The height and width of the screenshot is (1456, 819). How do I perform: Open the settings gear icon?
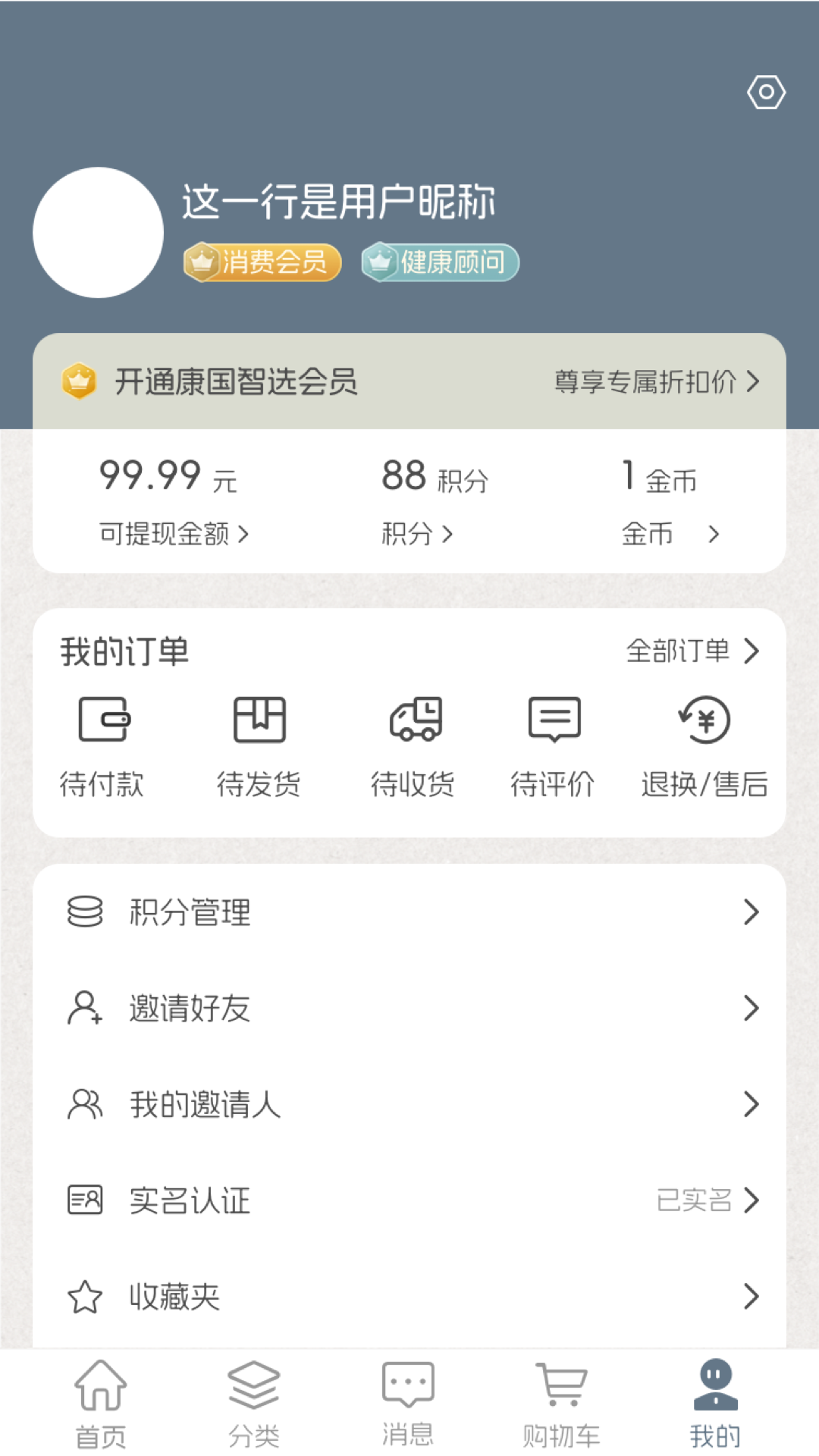[x=766, y=93]
